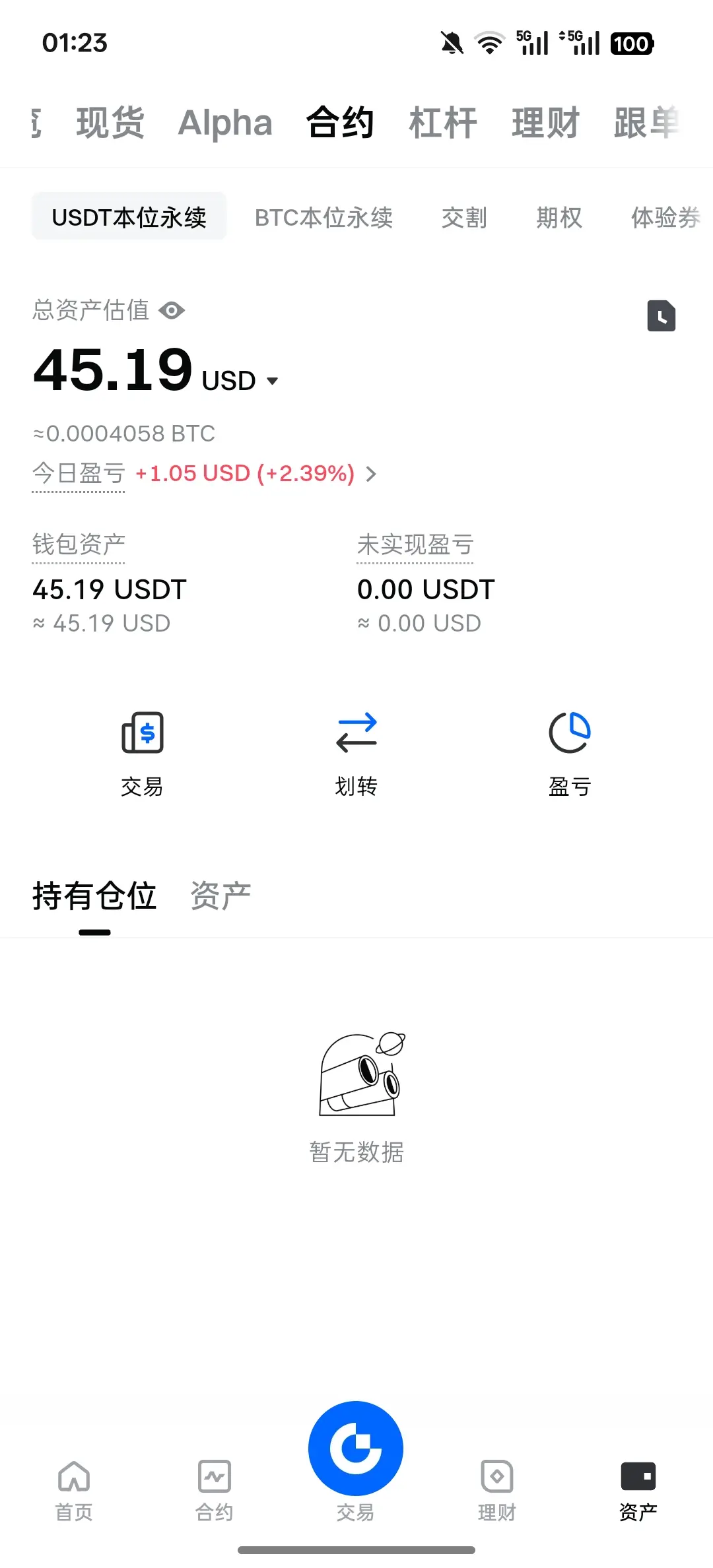This screenshot has width=713, height=1568.
Task: Expand the USD currency dropdown
Action: (272, 381)
